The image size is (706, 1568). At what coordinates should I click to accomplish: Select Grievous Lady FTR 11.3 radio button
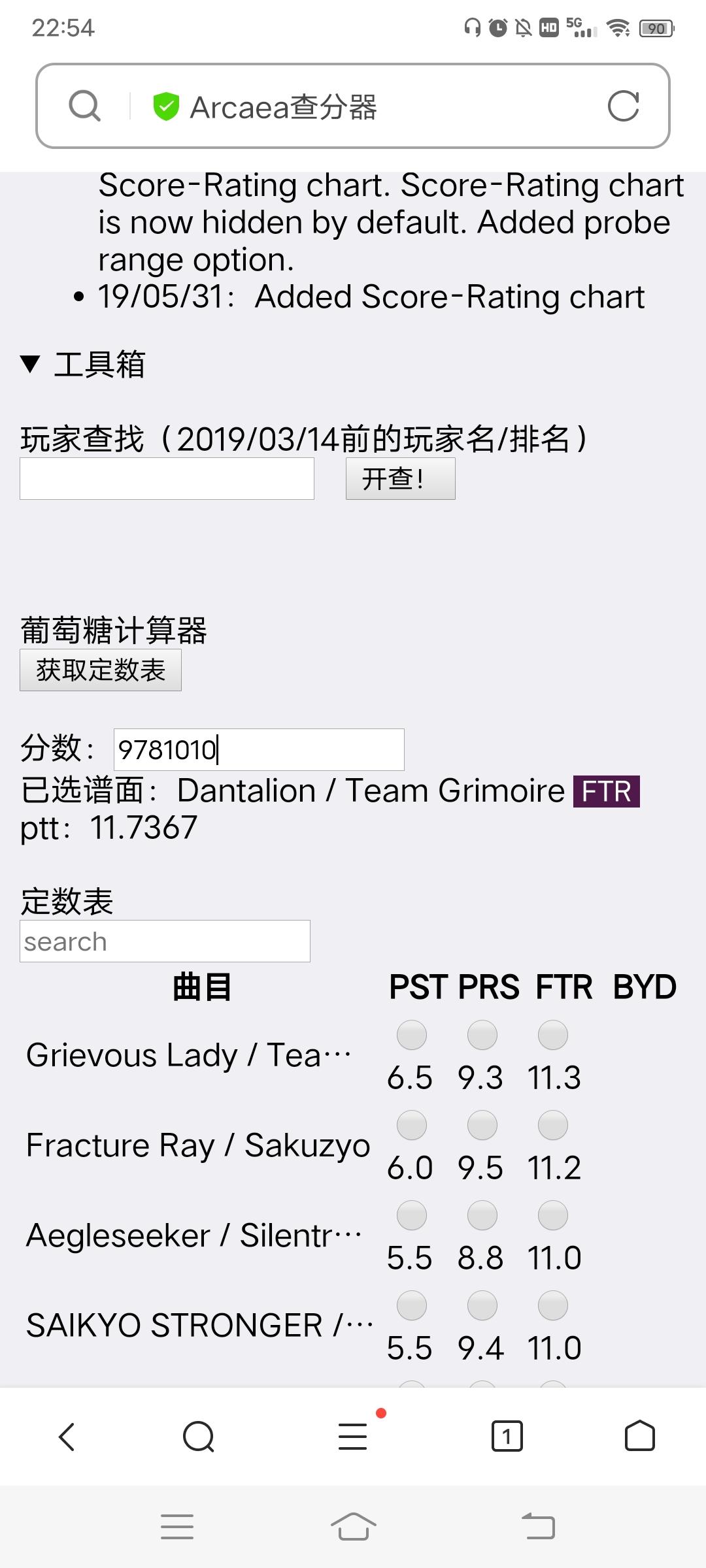tap(553, 1035)
